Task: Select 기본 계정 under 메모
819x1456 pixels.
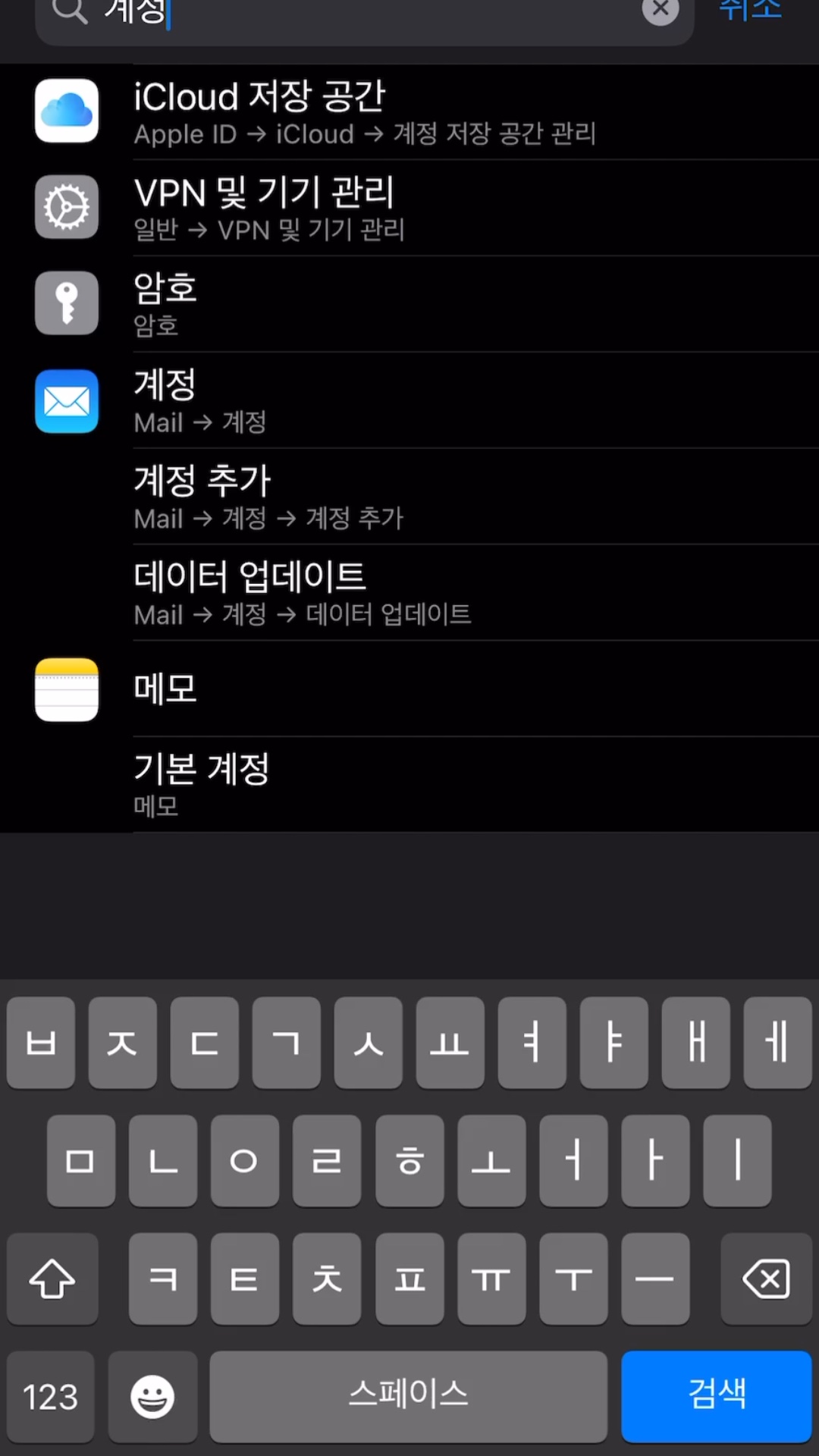Action: (409, 785)
